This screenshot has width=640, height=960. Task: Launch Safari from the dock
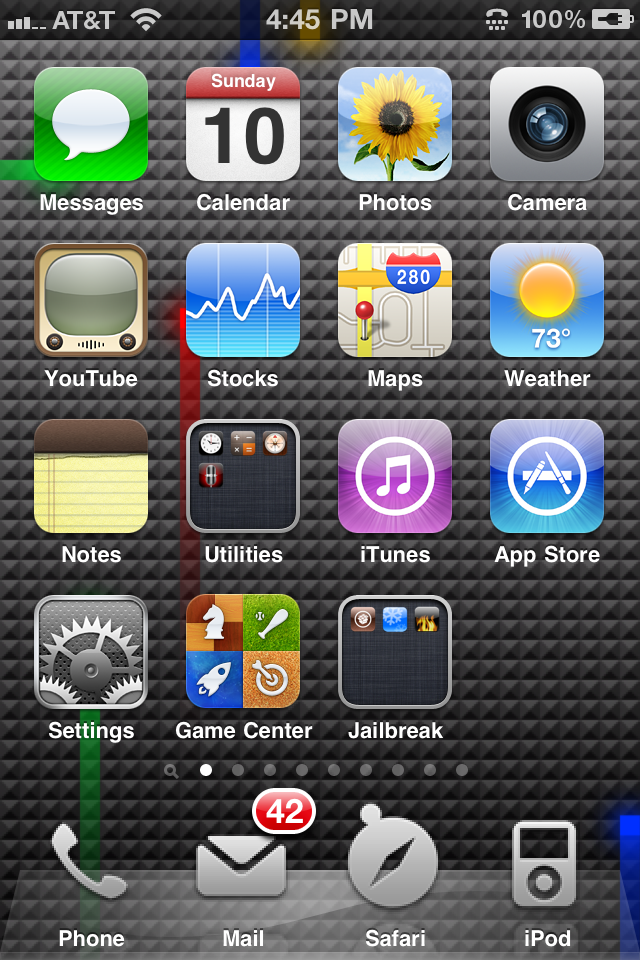coord(395,865)
